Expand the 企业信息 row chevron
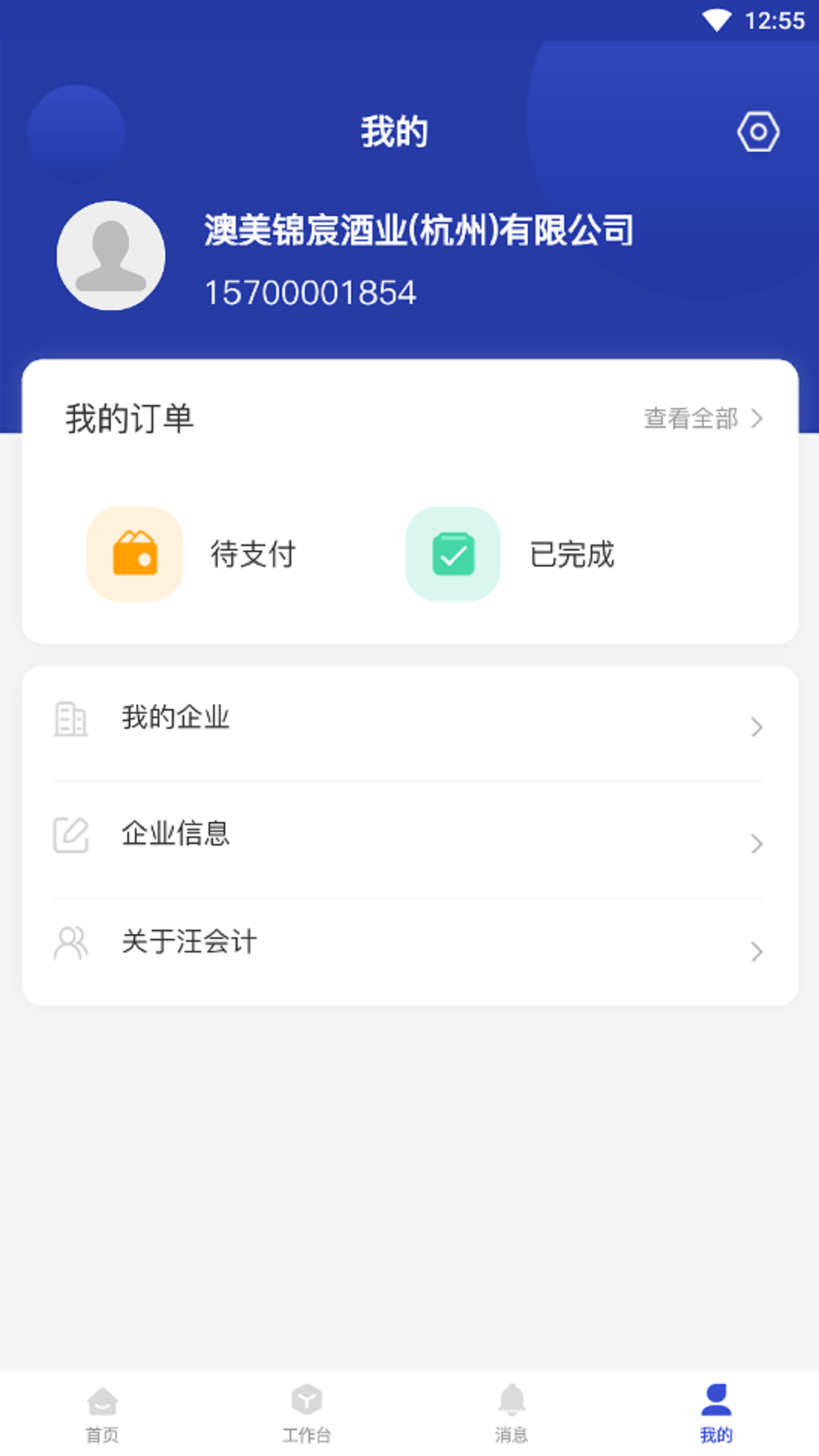 click(x=756, y=844)
